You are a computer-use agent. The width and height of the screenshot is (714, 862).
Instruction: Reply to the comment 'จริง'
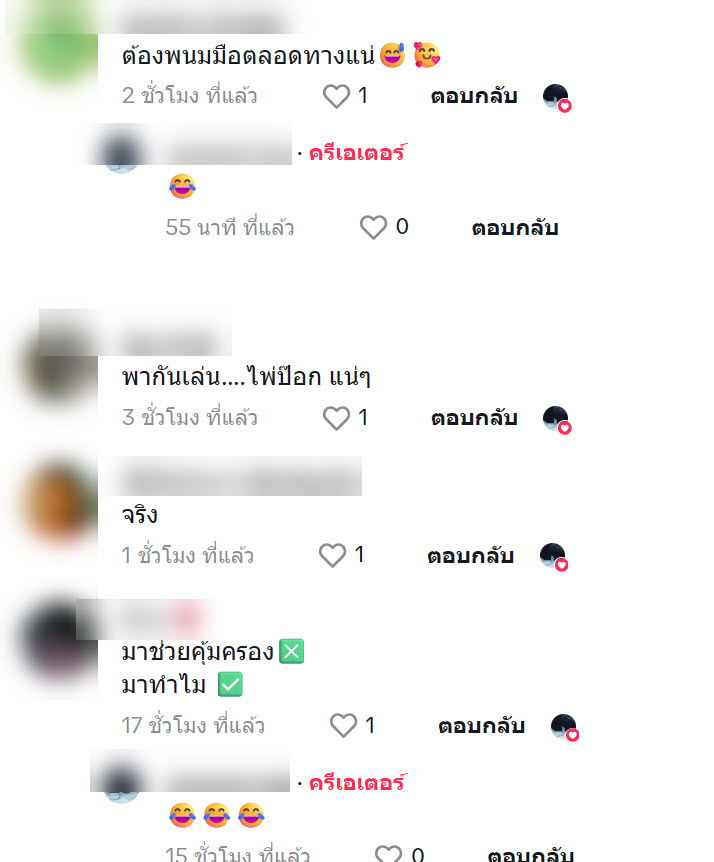(x=470, y=555)
